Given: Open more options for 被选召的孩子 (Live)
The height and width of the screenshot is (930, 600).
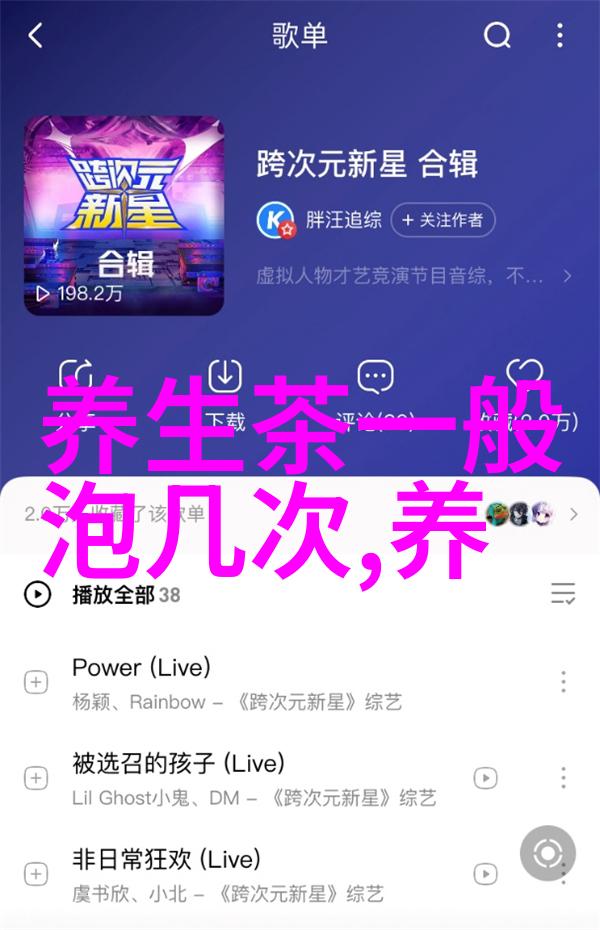Looking at the screenshot, I should (563, 778).
